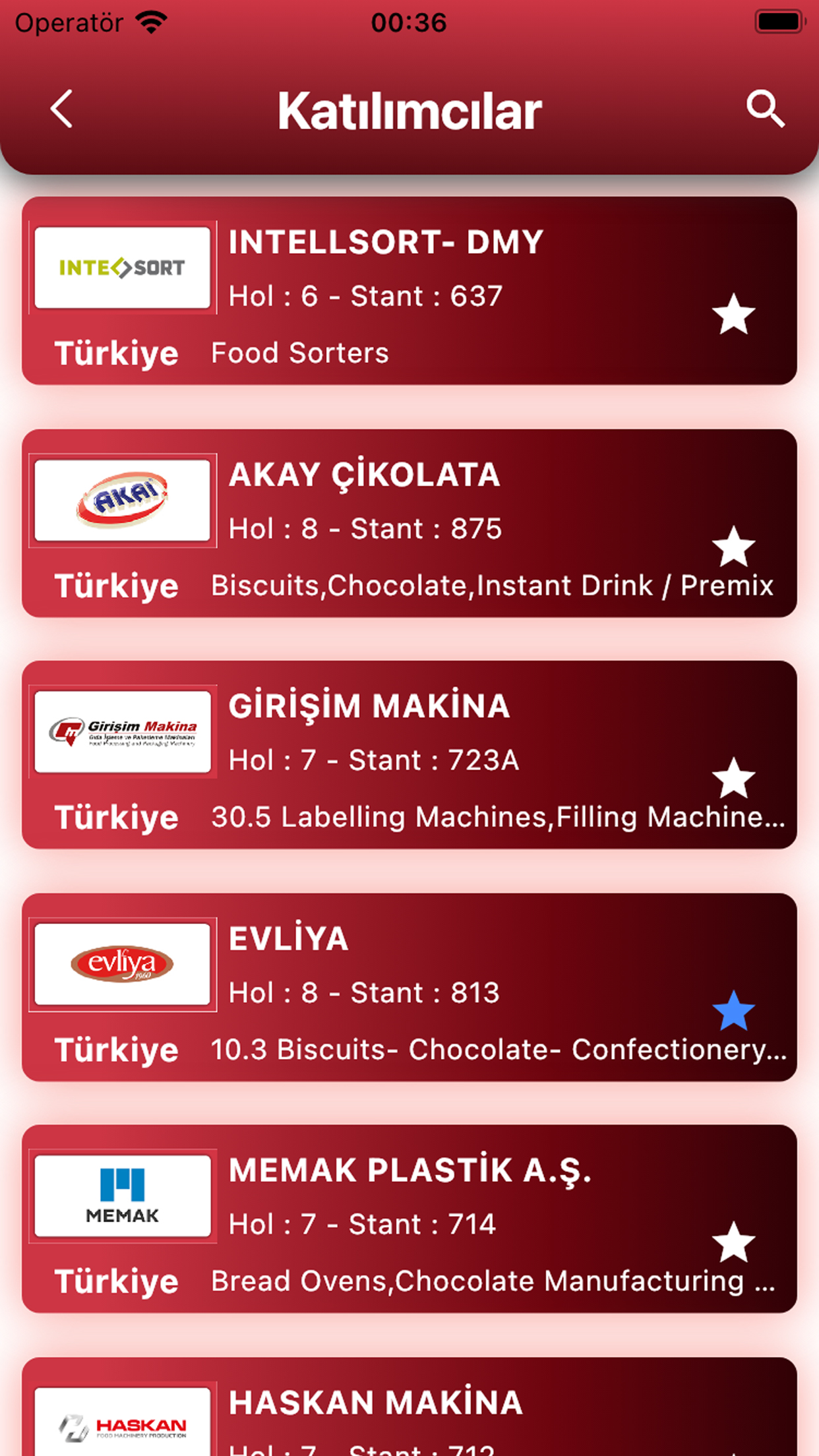View the GİRİŞİM MAKİNA card details
The width and height of the screenshot is (819, 1456).
409,755
